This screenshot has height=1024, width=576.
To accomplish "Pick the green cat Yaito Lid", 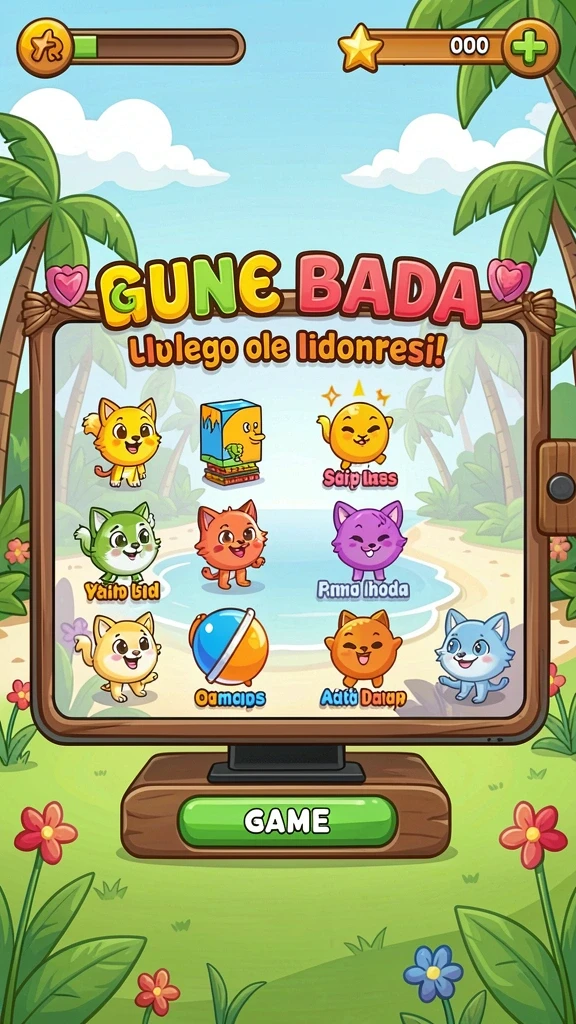I will (x=120, y=551).
